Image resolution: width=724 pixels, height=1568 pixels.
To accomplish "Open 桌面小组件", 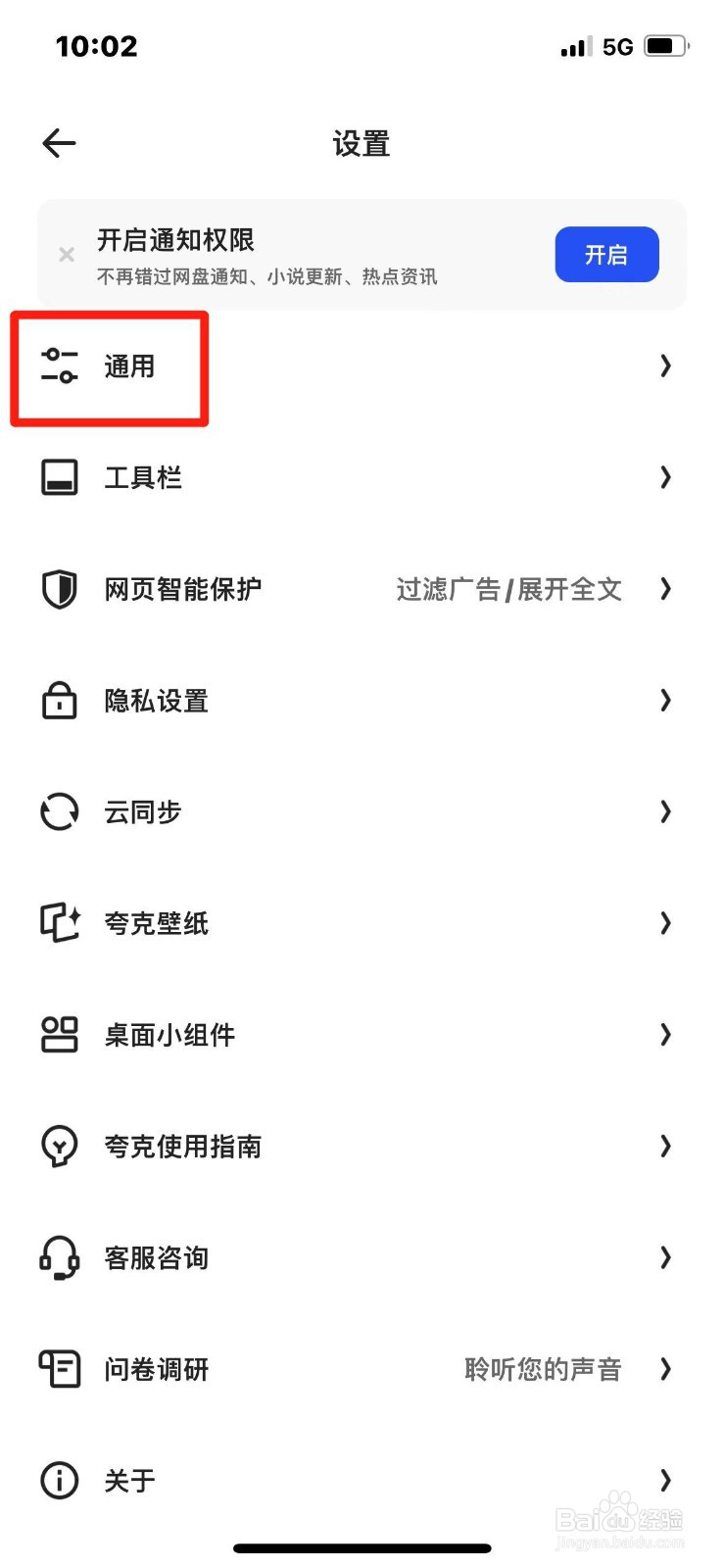I will (x=362, y=1035).
